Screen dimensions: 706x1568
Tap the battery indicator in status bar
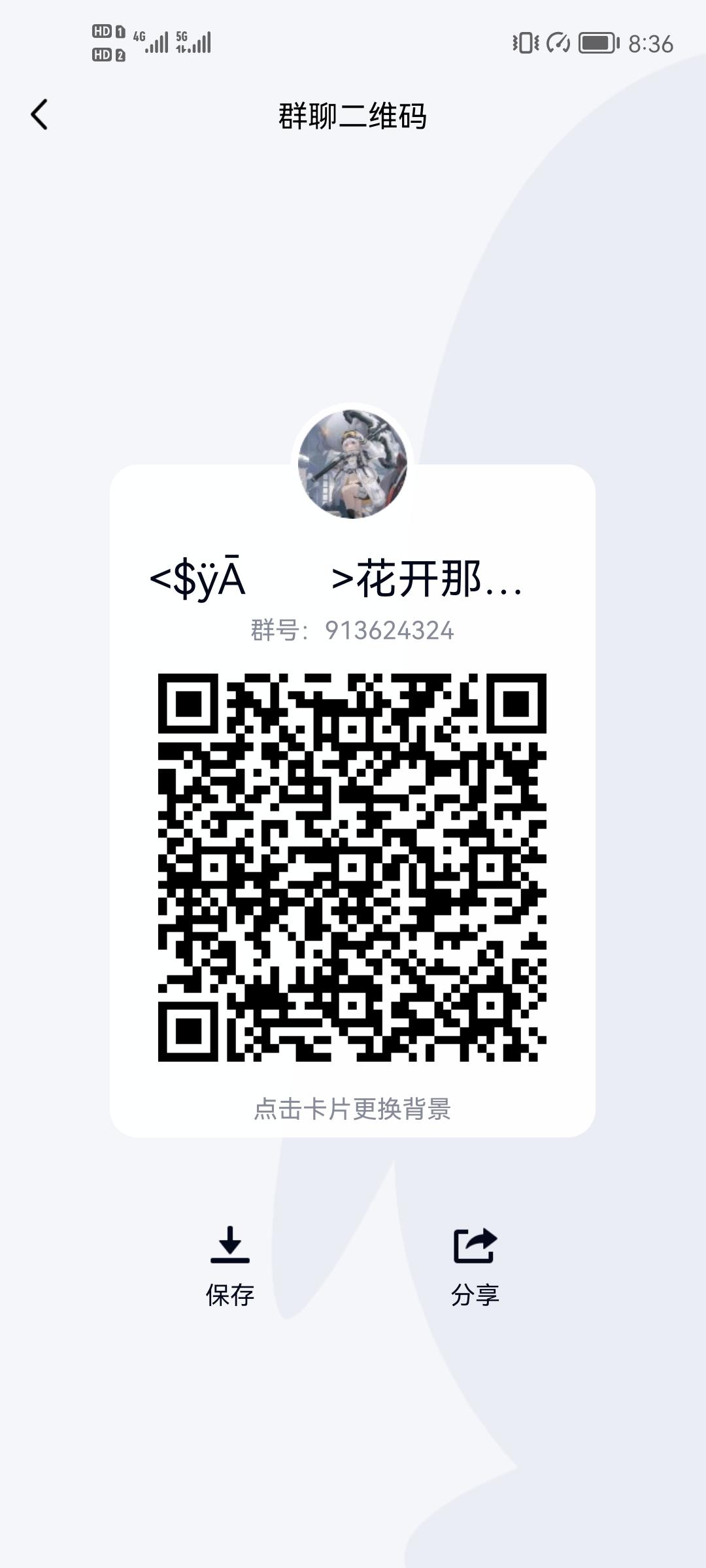[597, 42]
